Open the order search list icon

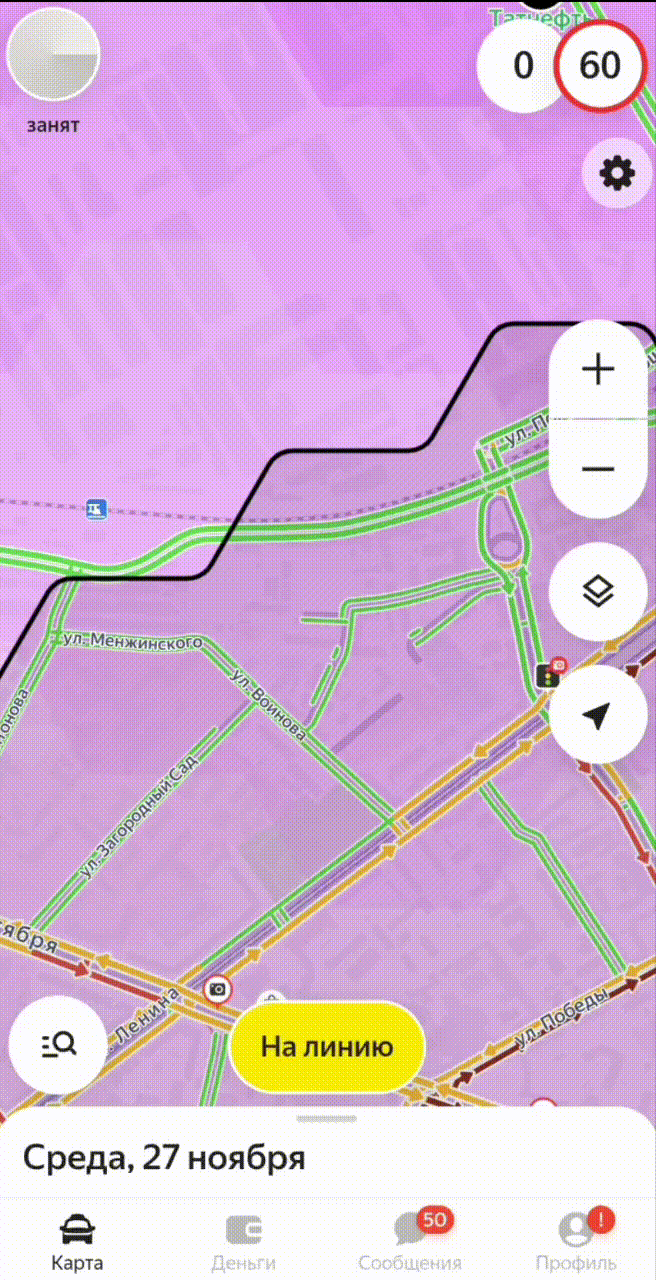pyautogui.click(x=58, y=1045)
